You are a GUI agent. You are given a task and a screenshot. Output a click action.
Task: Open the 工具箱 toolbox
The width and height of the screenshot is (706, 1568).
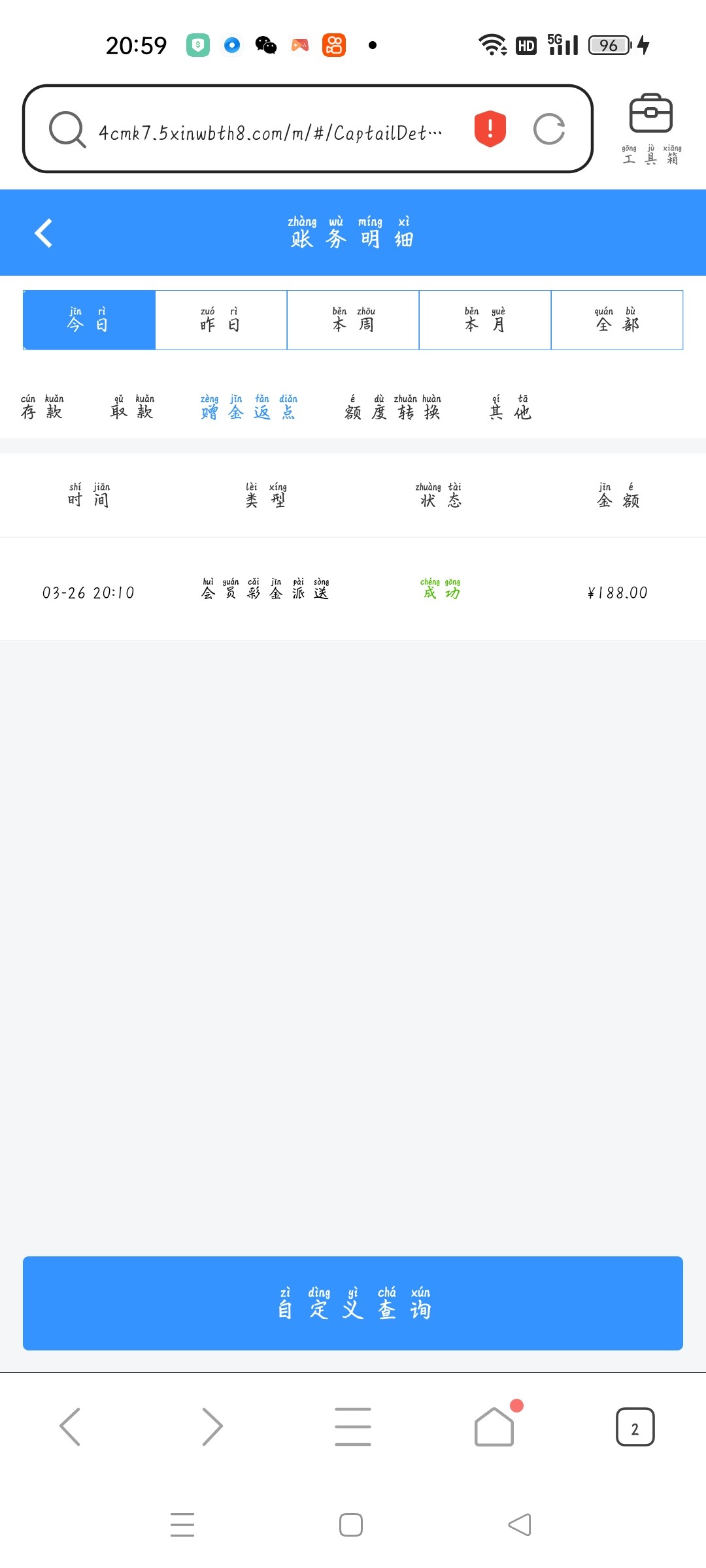click(650, 128)
